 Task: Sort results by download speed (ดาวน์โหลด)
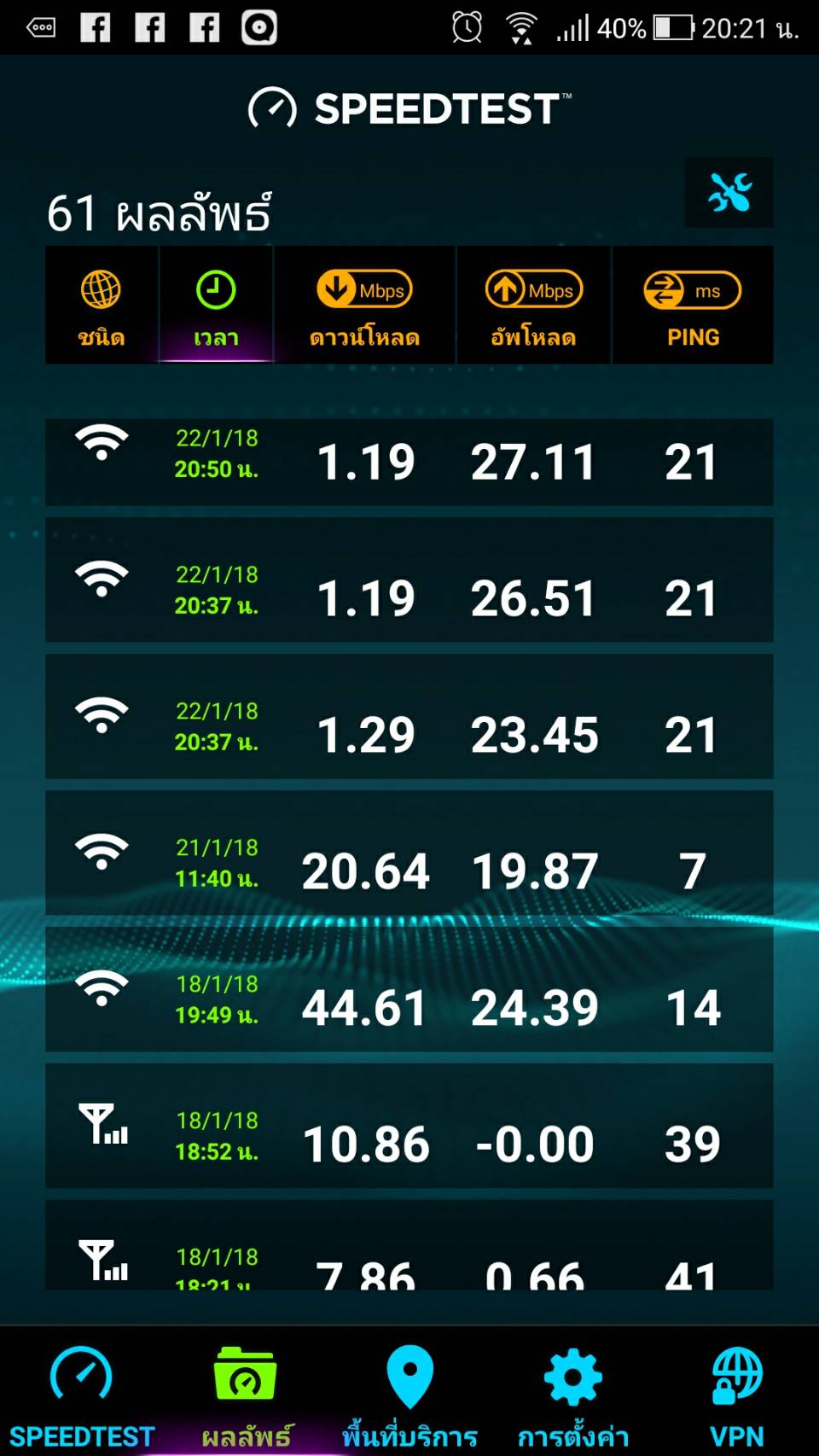364,305
